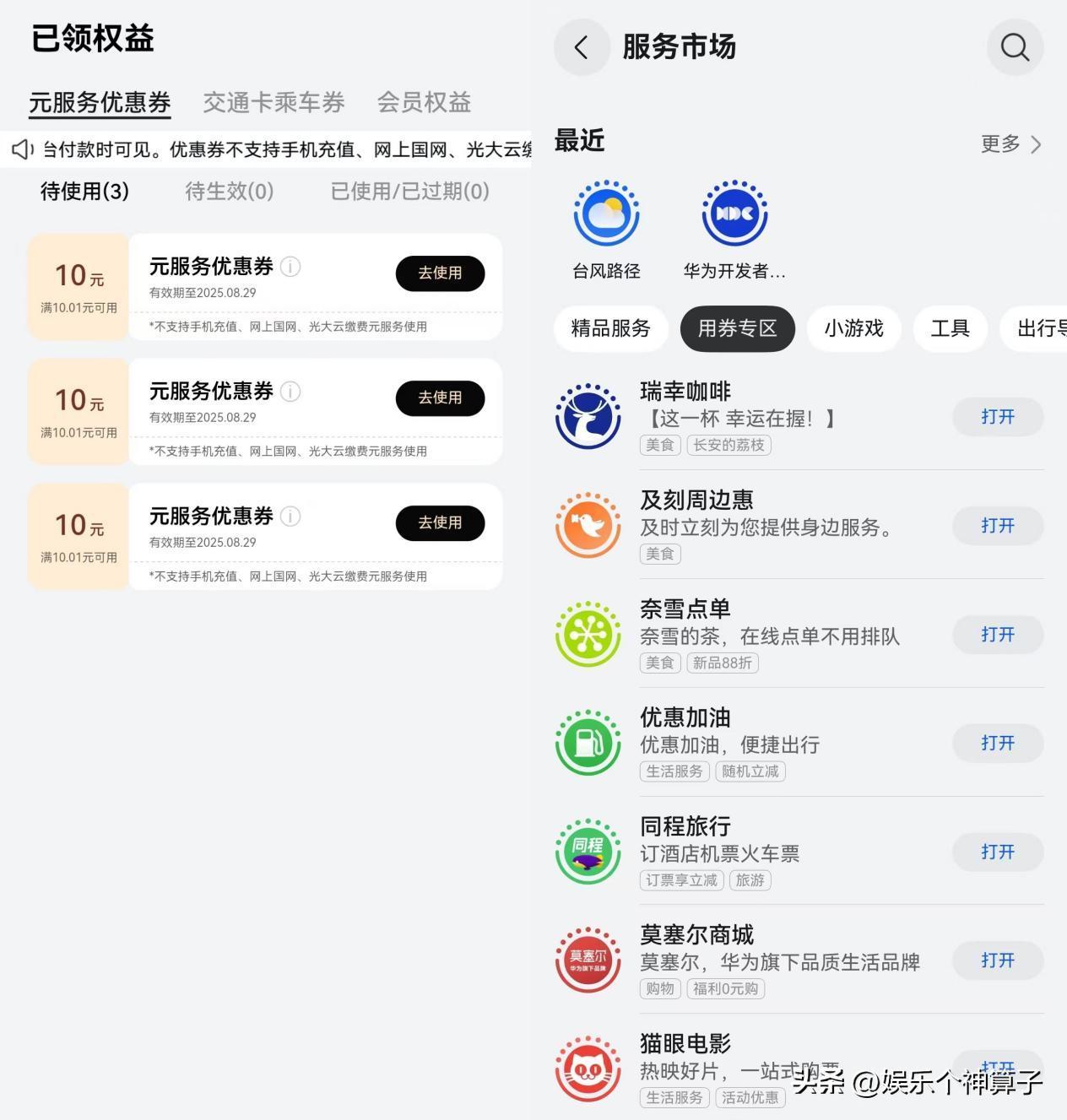Select the 精品服务 chip

point(610,328)
